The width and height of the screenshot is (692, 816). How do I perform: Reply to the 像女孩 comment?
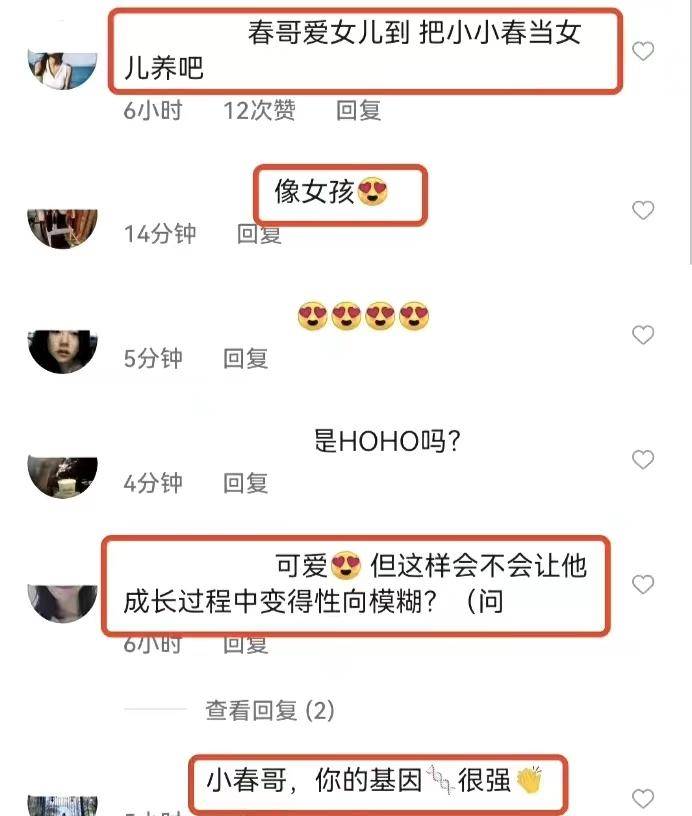[259, 234]
